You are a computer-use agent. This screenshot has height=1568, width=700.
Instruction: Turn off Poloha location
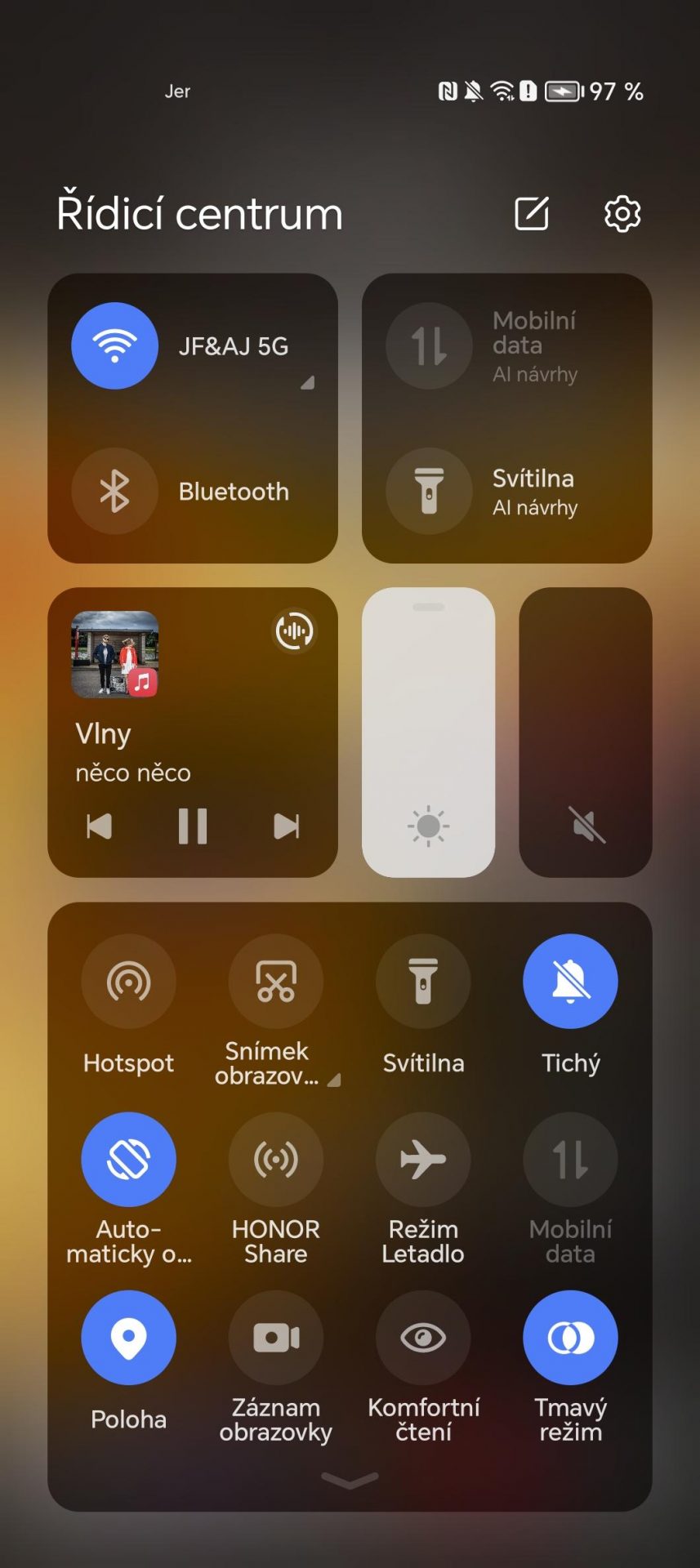pos(129,1337)
